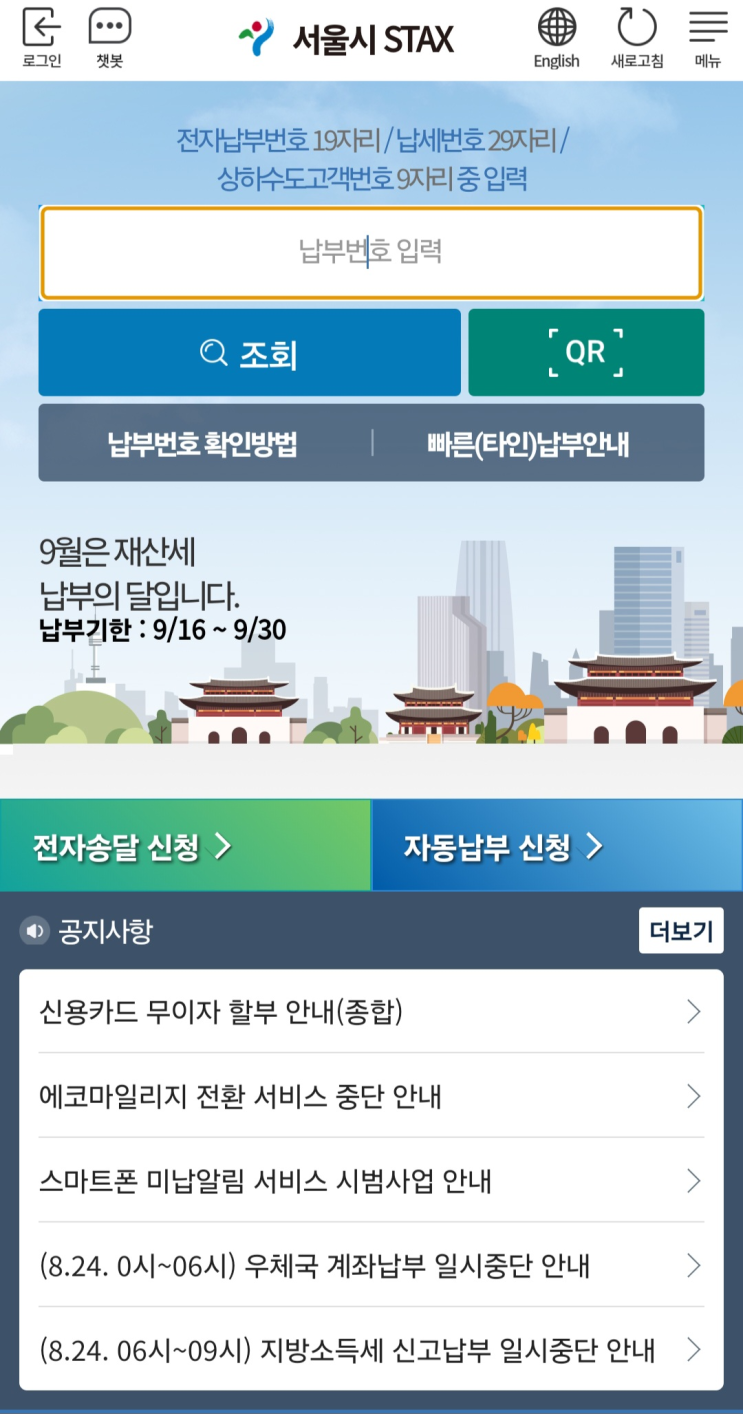
Task: Click the 납부번호 입력 input field
Action: [x=371, y=253]
